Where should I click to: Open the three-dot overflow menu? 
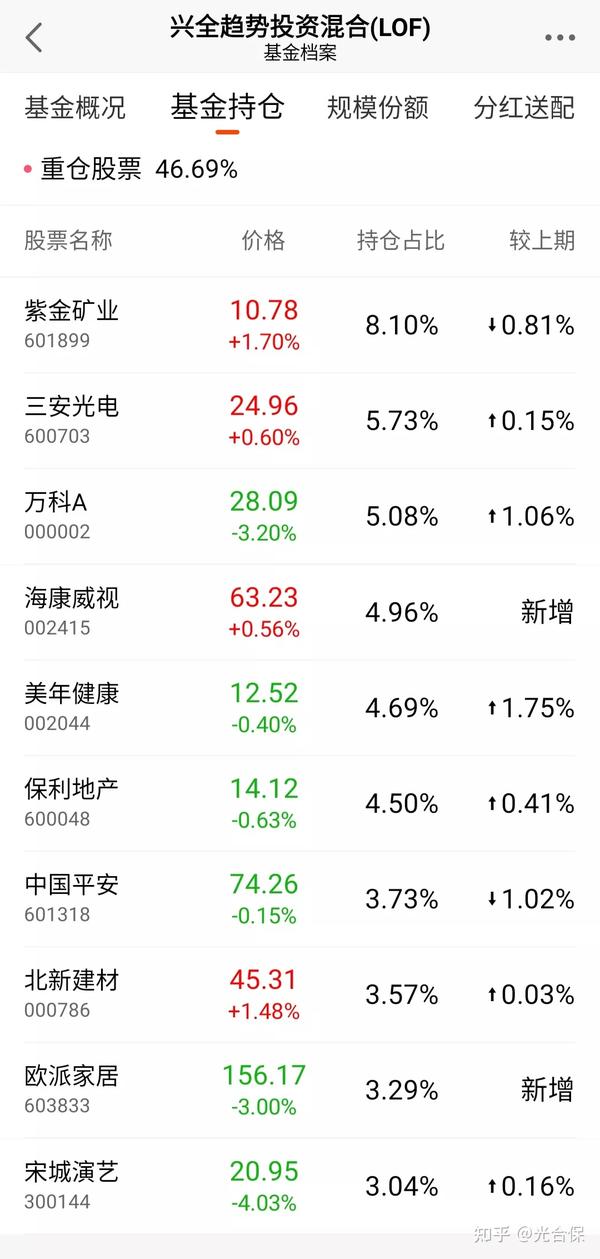click(x=560, y=38)
